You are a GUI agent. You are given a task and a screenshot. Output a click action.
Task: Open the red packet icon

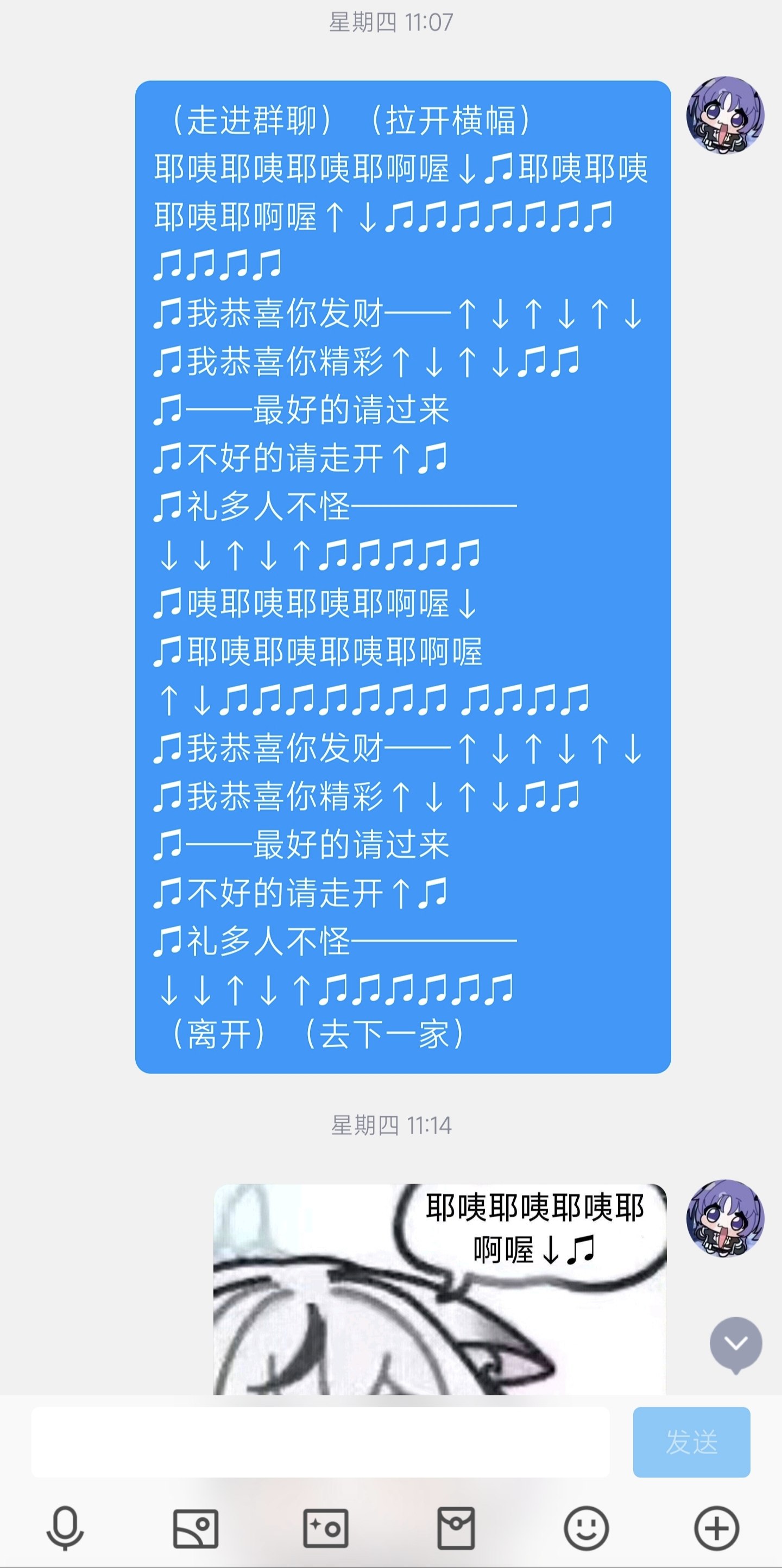click(x=456, y=1528)
